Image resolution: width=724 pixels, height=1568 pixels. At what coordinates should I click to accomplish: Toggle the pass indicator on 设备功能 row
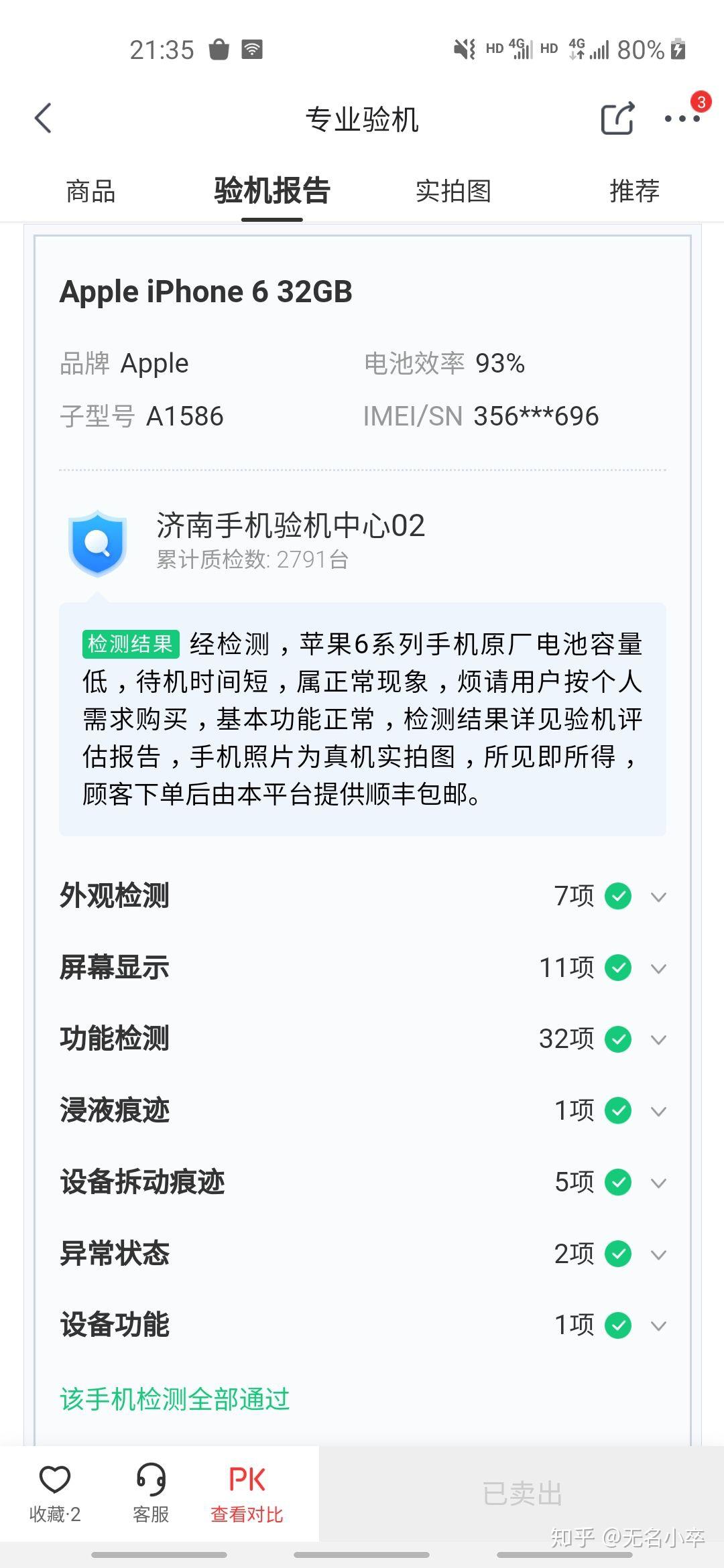pos(617,1325)
